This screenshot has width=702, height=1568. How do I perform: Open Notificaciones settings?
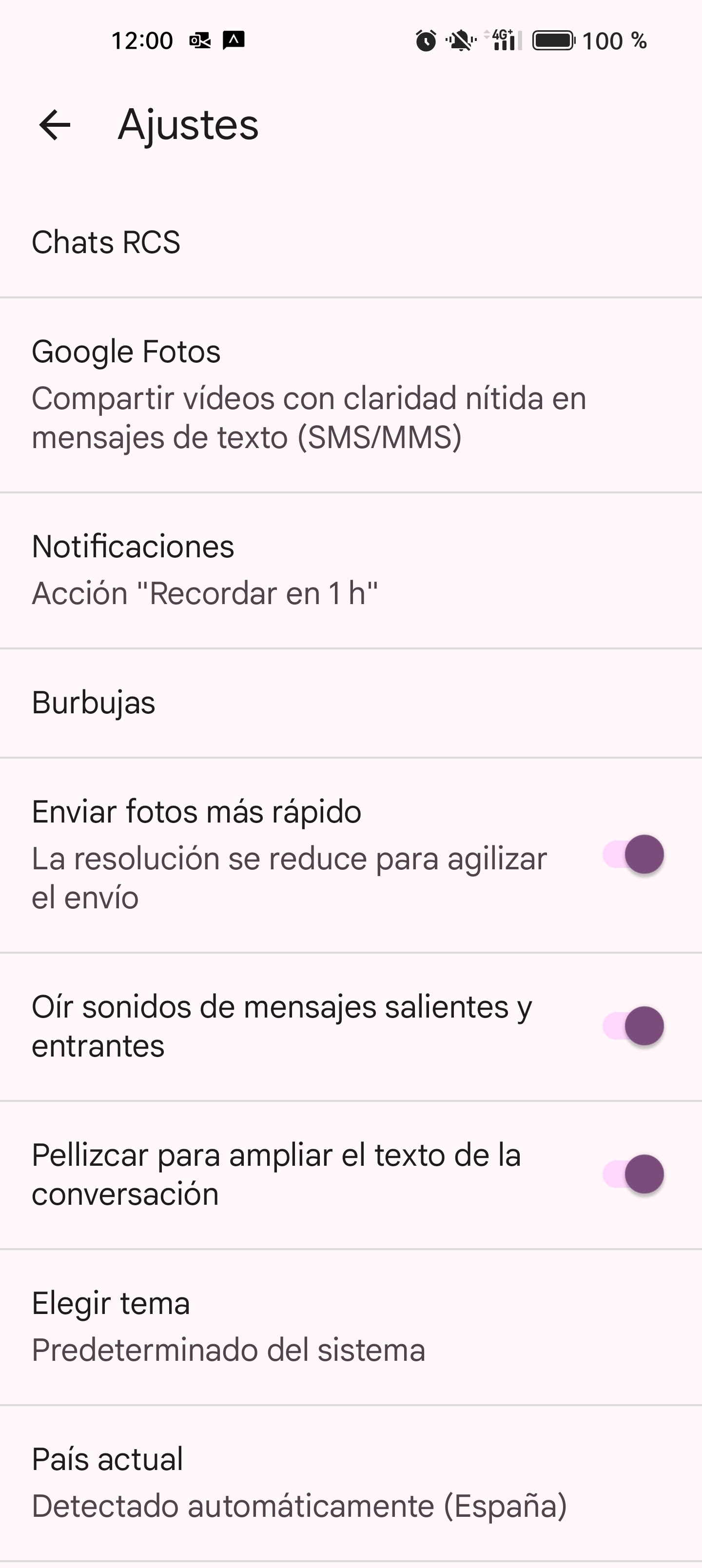click(351, 570)
